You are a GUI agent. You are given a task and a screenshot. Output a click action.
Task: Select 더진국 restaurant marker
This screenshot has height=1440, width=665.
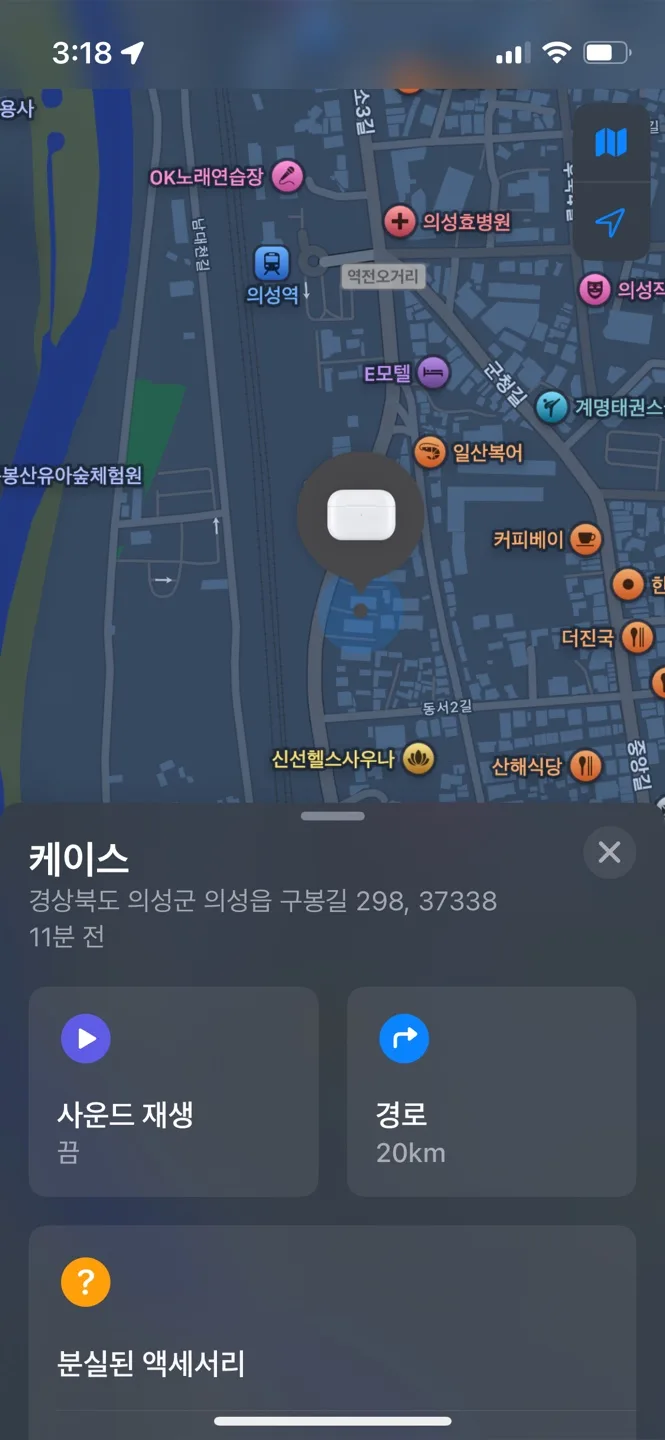637,636
